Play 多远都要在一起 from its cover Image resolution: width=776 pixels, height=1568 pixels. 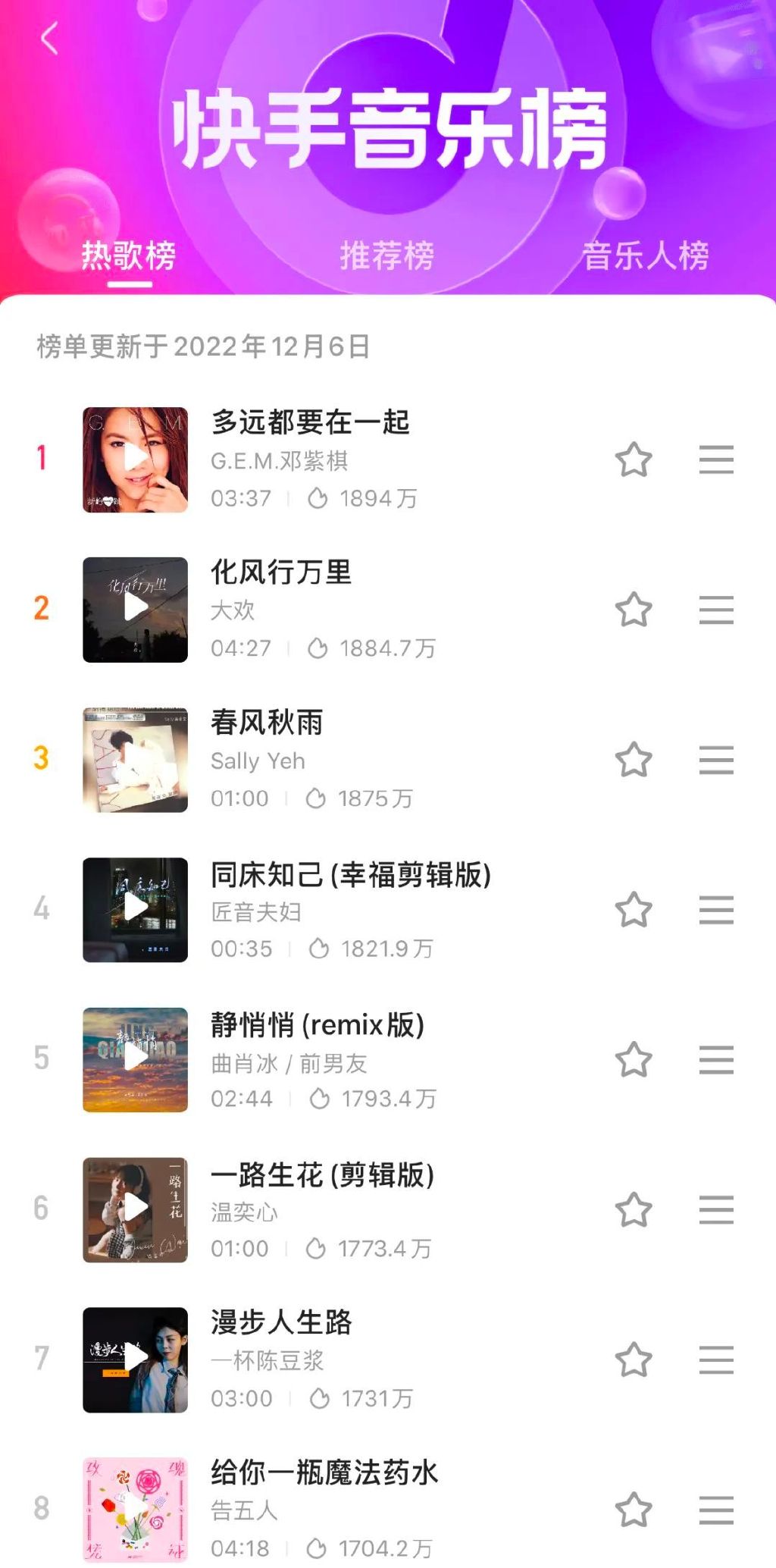coord(135,459)
